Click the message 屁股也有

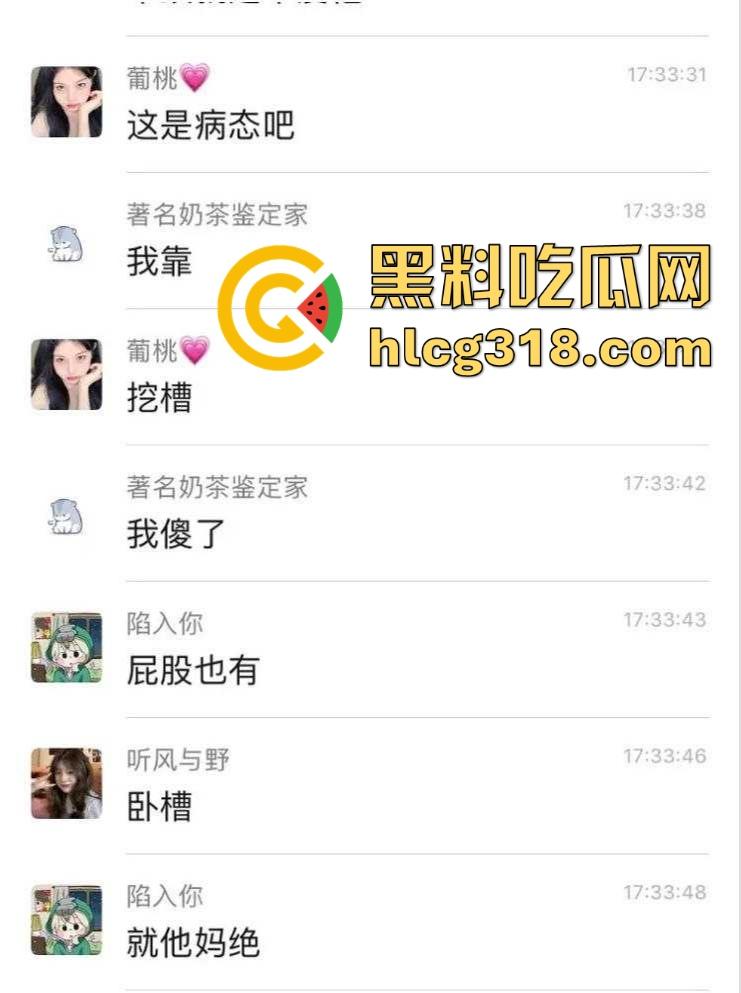(x=192, y=672)
